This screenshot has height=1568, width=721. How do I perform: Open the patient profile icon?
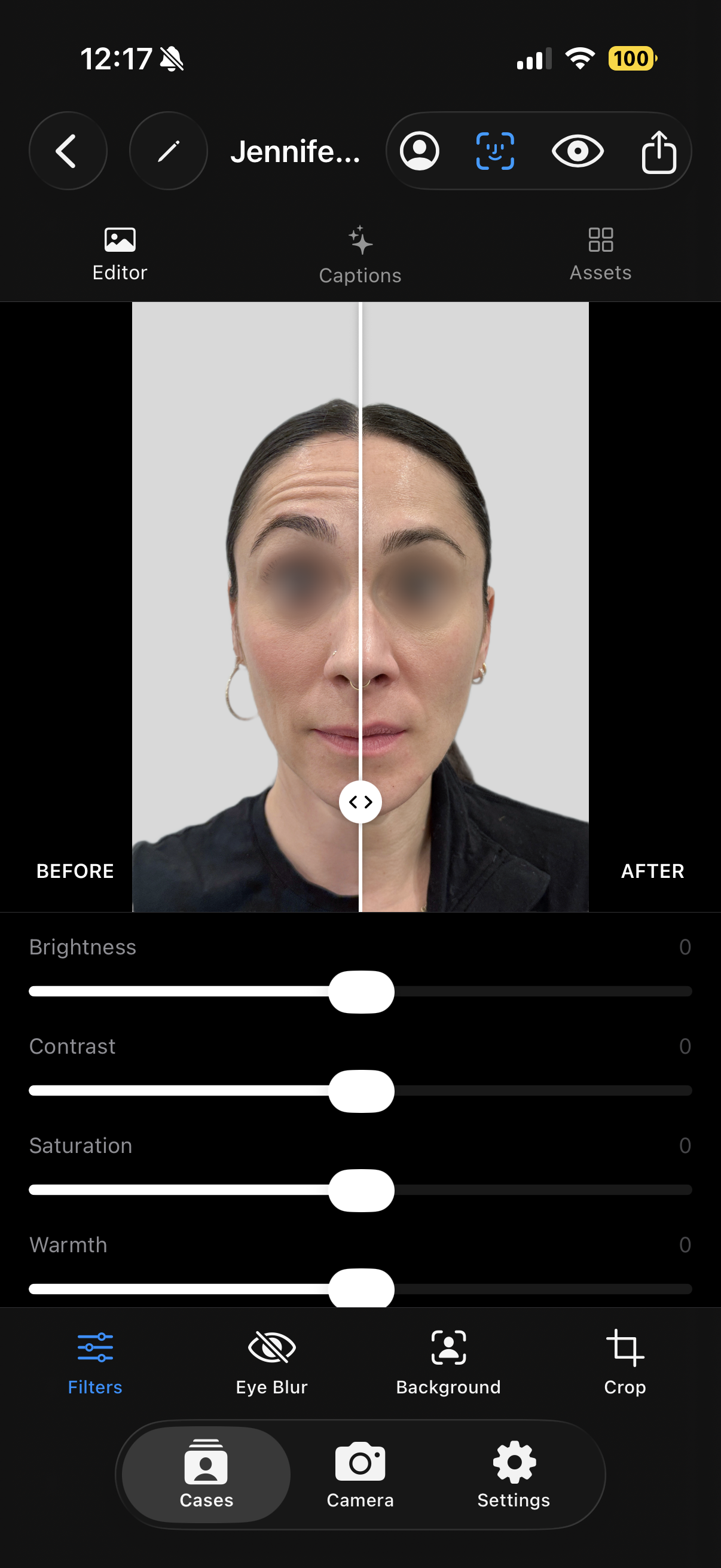419,151
